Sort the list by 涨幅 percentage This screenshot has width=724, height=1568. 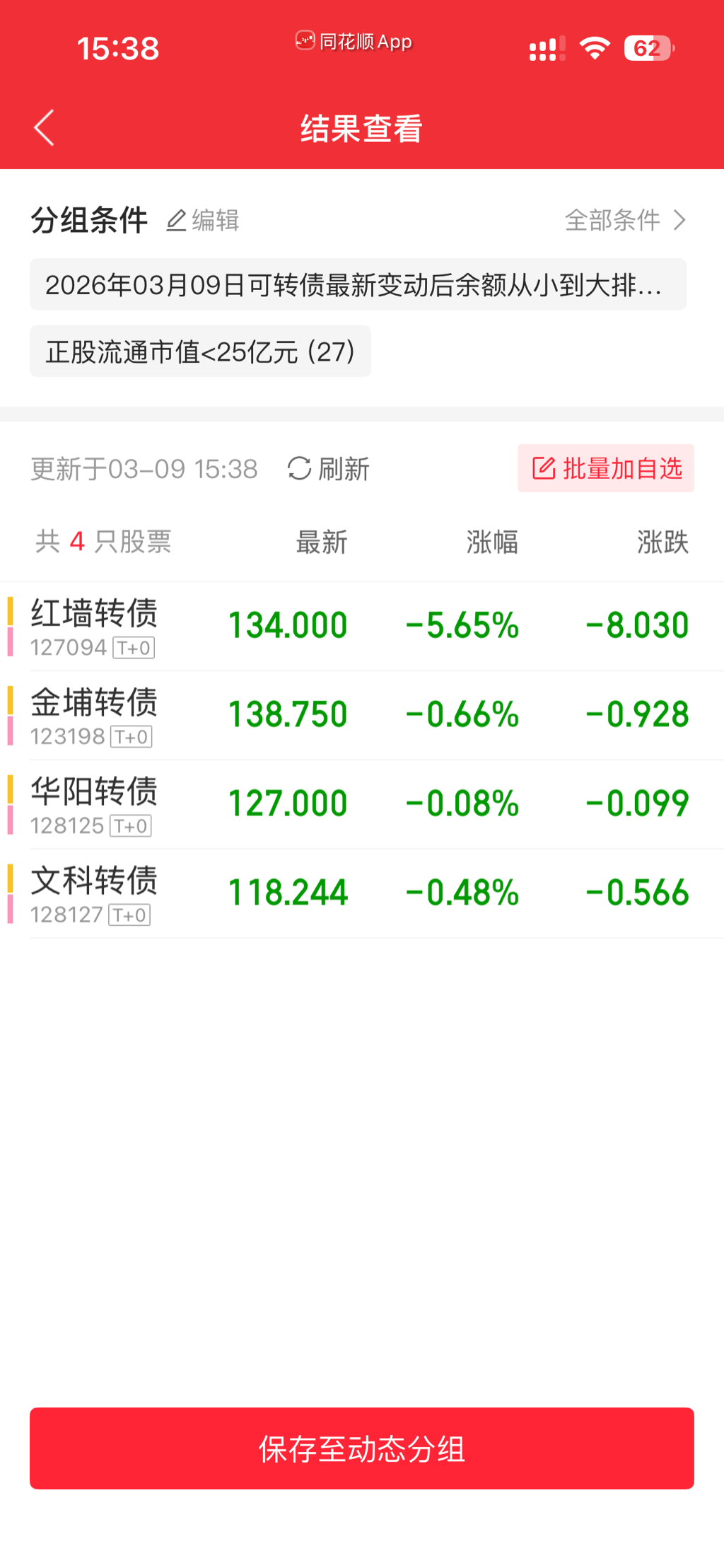(491, 542)
